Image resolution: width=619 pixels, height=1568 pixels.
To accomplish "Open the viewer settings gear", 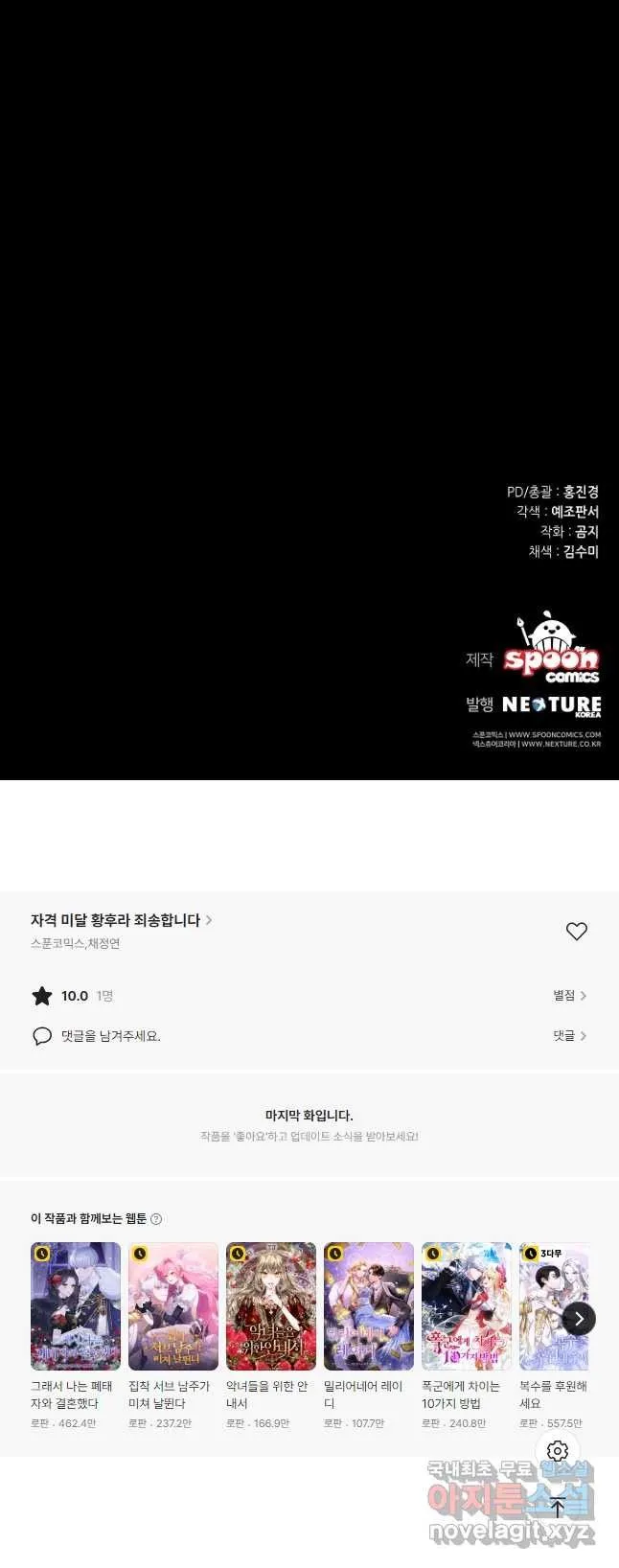I will click(x=558, y=1451).
